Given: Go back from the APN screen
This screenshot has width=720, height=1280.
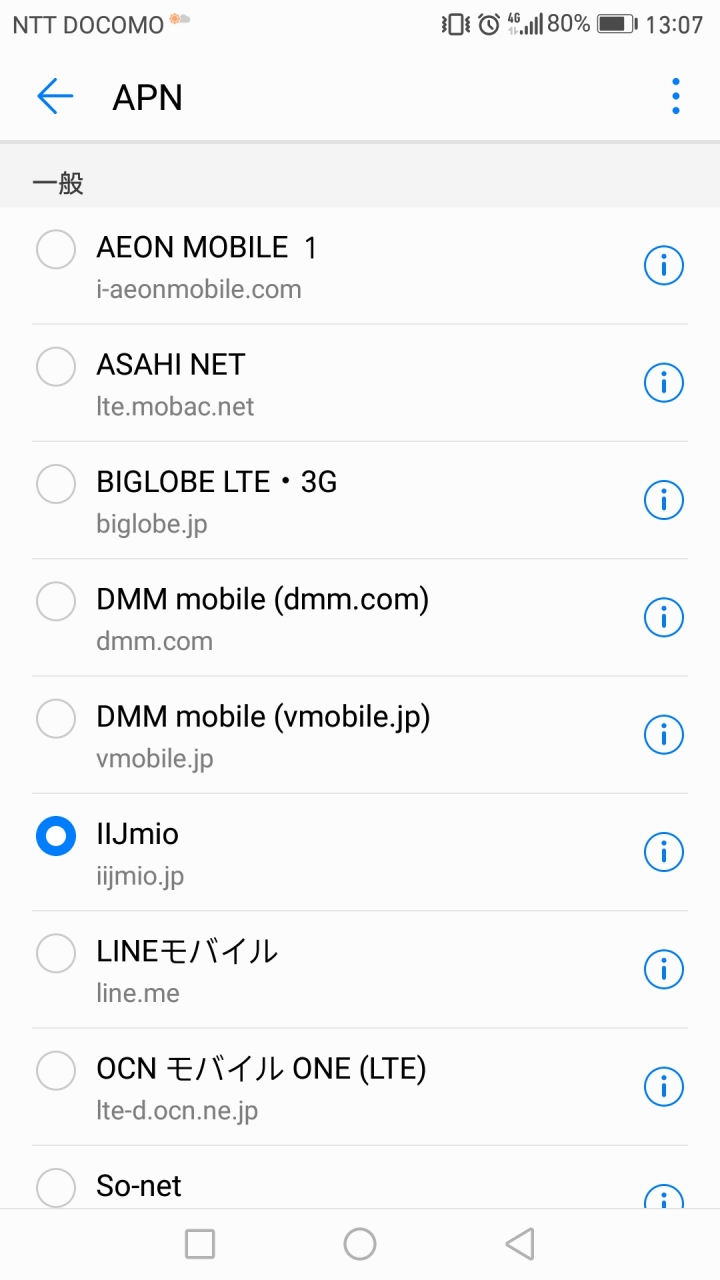Looking at the screenshot, I should (x=55, y=97).
